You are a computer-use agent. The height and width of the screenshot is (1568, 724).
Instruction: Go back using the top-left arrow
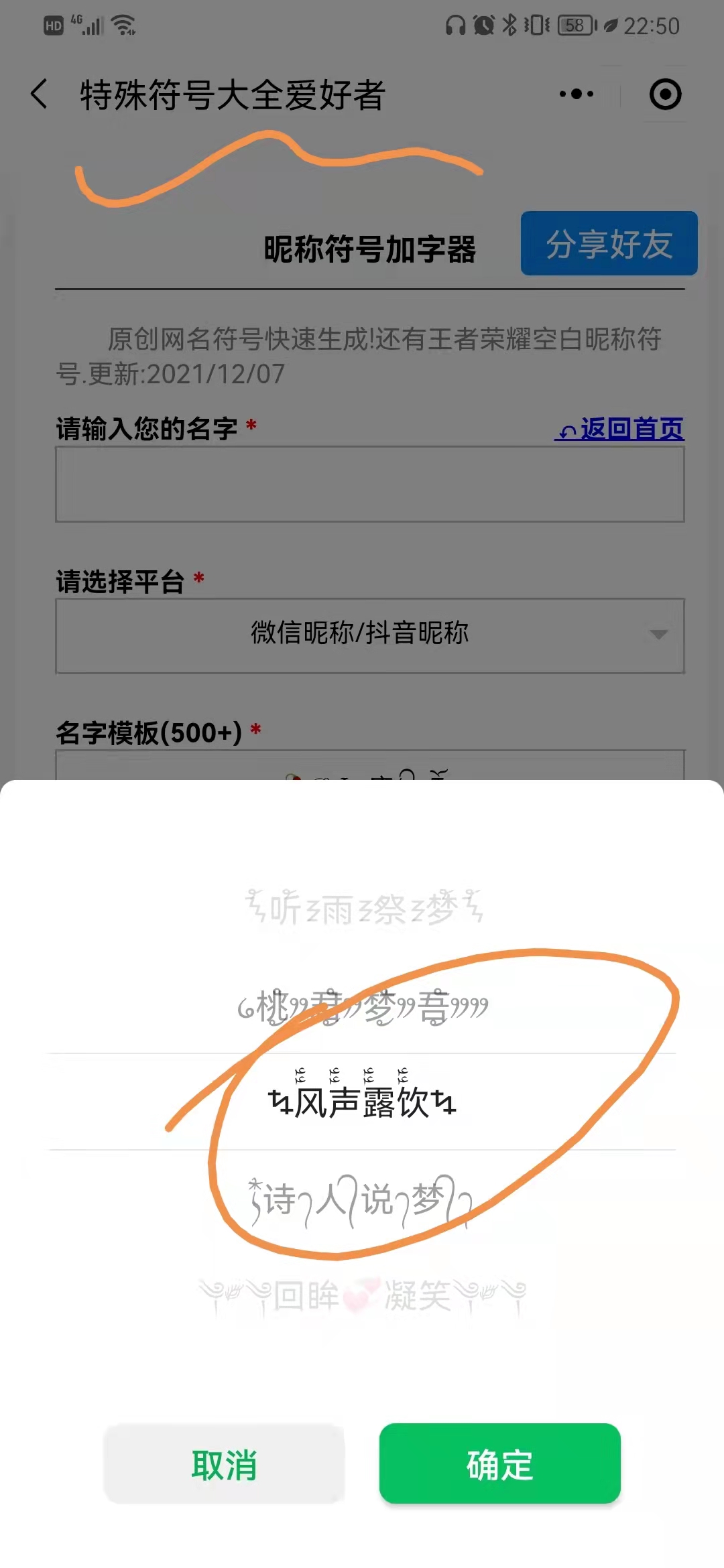pos(40,94)
